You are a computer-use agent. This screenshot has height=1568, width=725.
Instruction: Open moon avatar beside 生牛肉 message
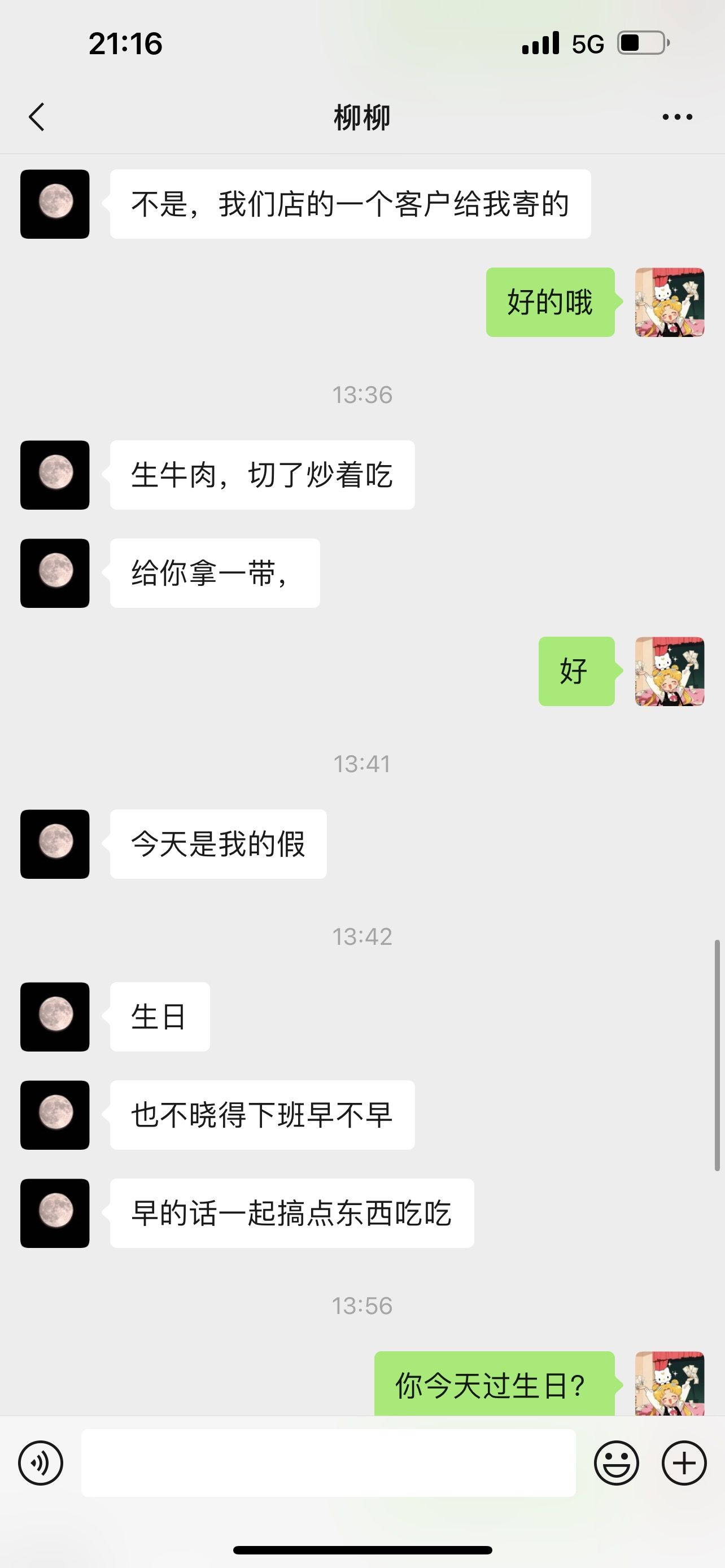coord(55,475)
